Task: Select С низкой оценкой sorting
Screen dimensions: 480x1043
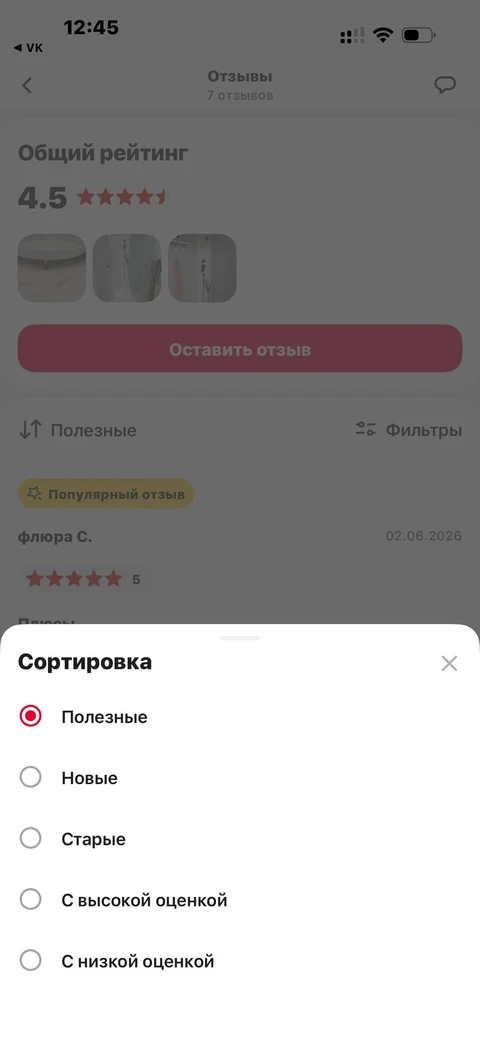Action: pos(240,961)
